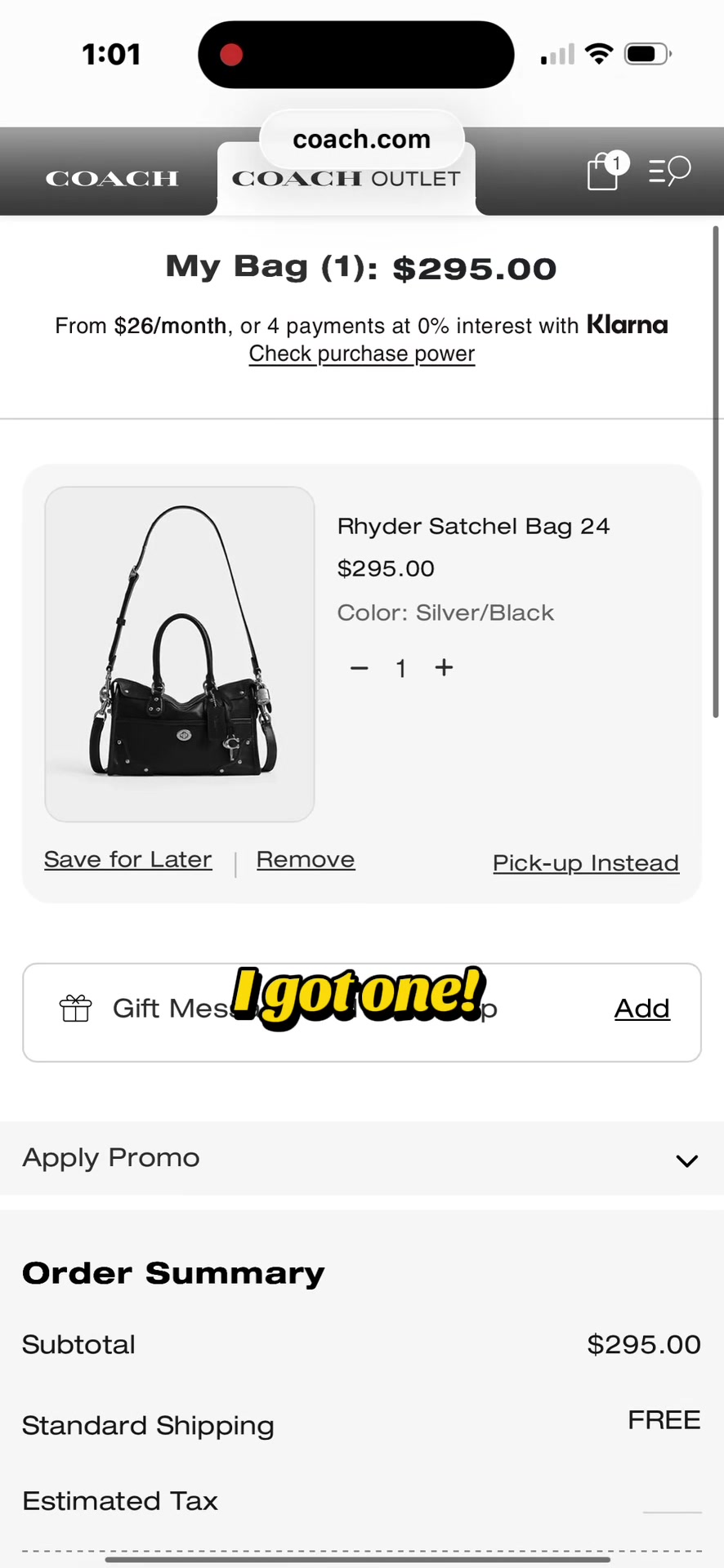
Task: Choose Pick-up Instead
Action: tap(586, 863)
